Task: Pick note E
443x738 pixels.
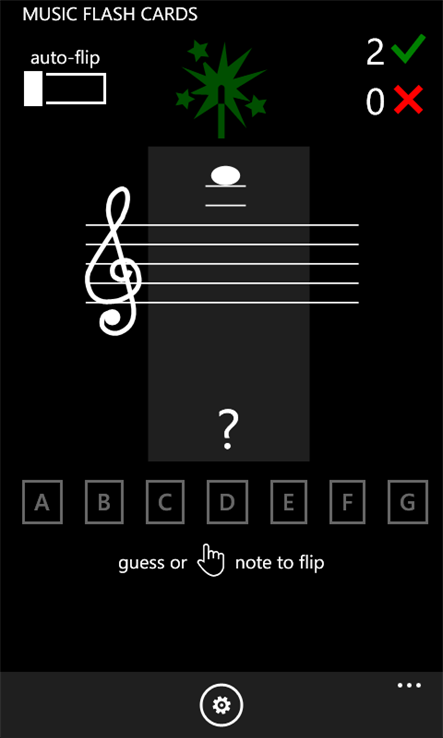Action: click(x=289, y=502)
